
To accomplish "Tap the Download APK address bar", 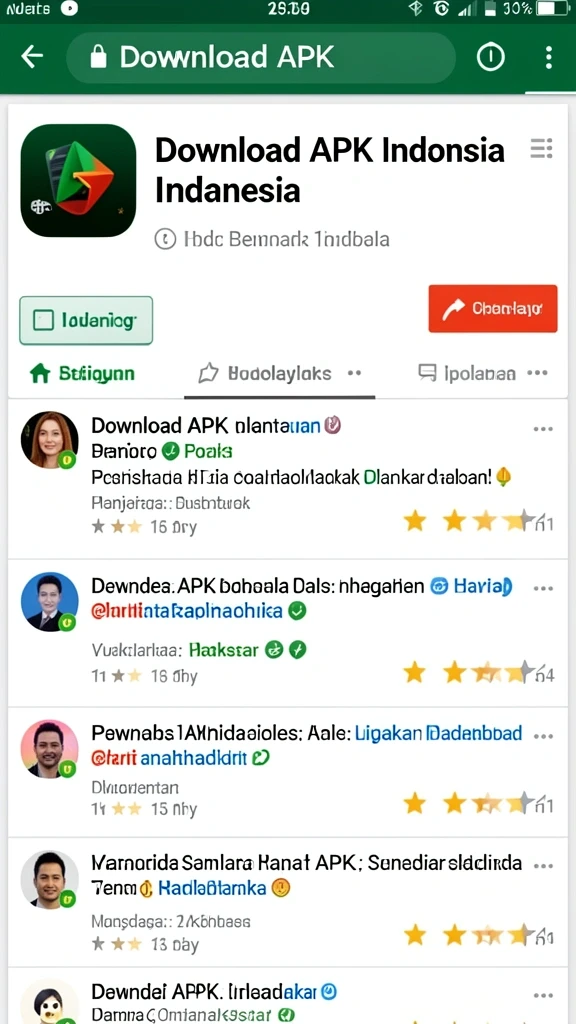I will pyautogui.click(x=261, y=57).
